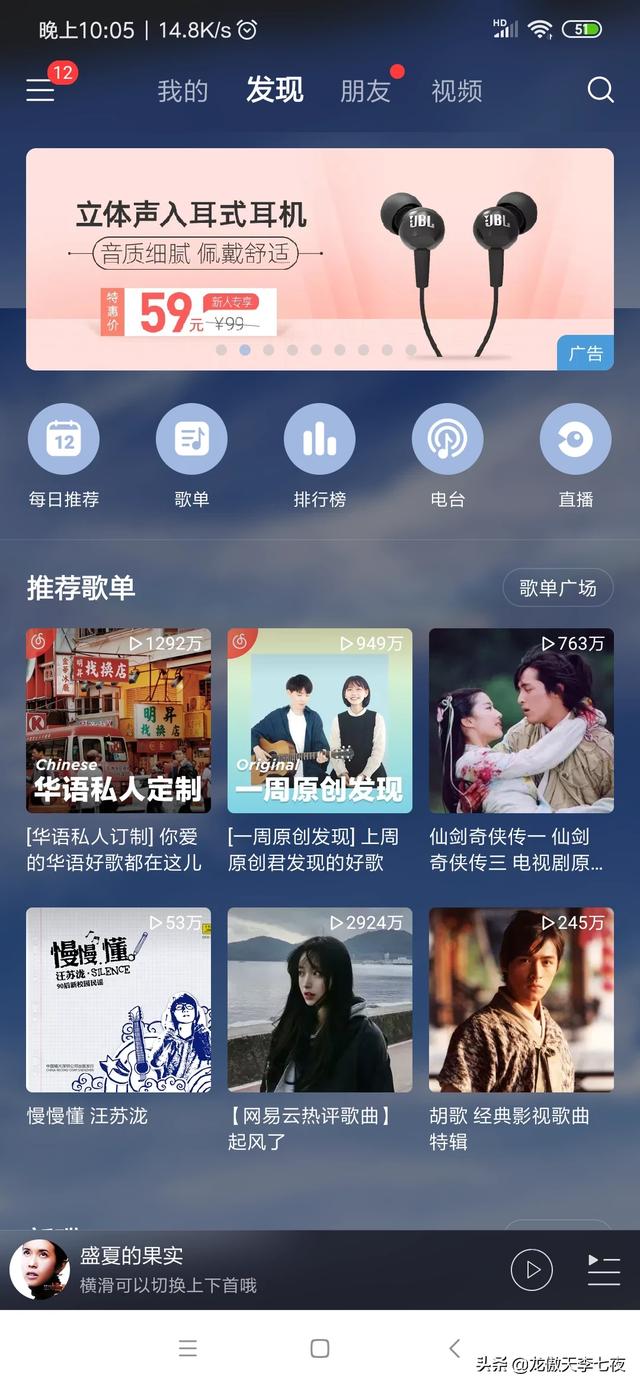Open the 华语私人定制 playlist

pyautogui.click(x=118, y=721)
